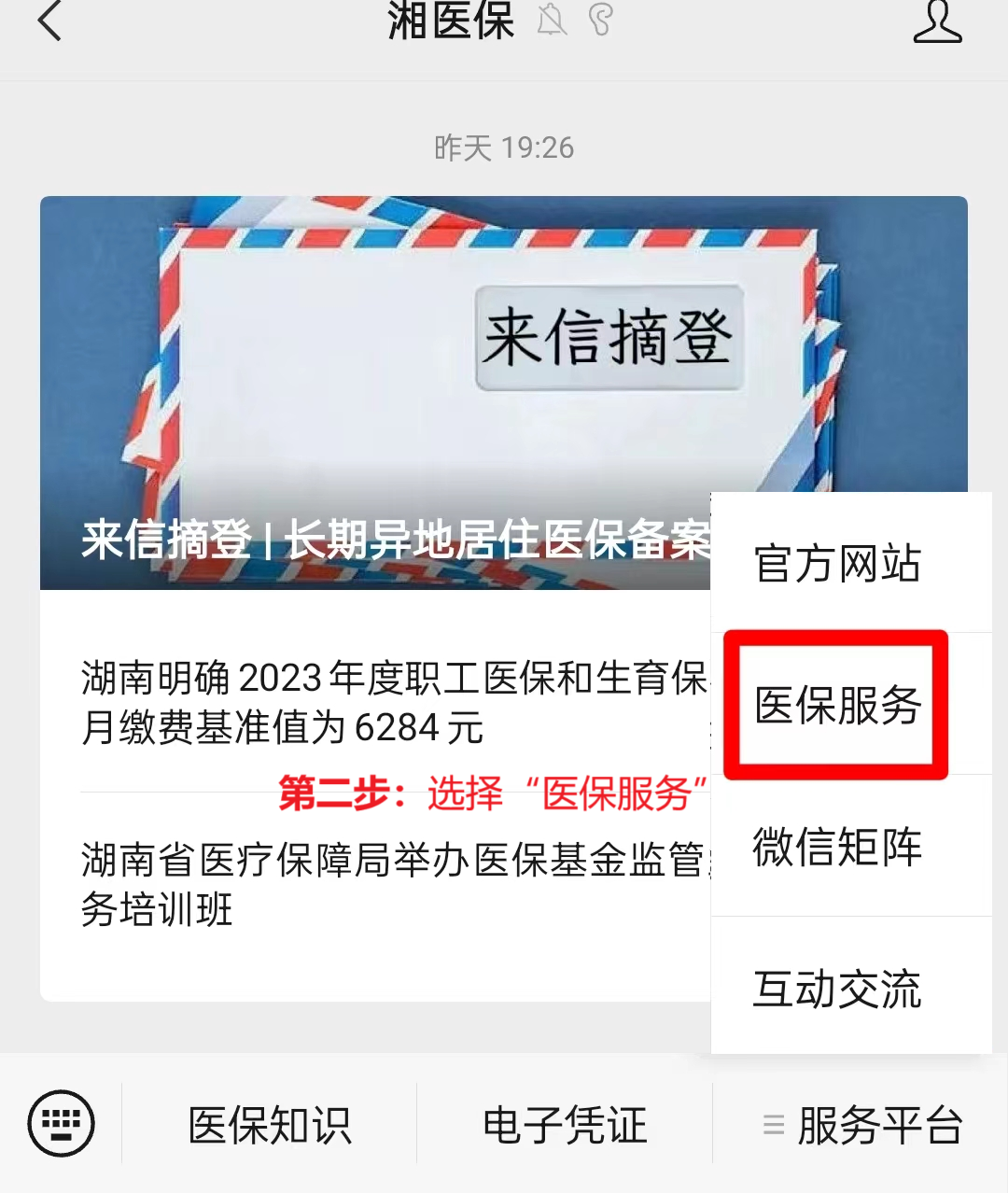Viewport: 1008px width, 1193px height.
Task: Open article 湖南省医疗保障局举办医保基金监管培训班
Action: tap(392, 883)
